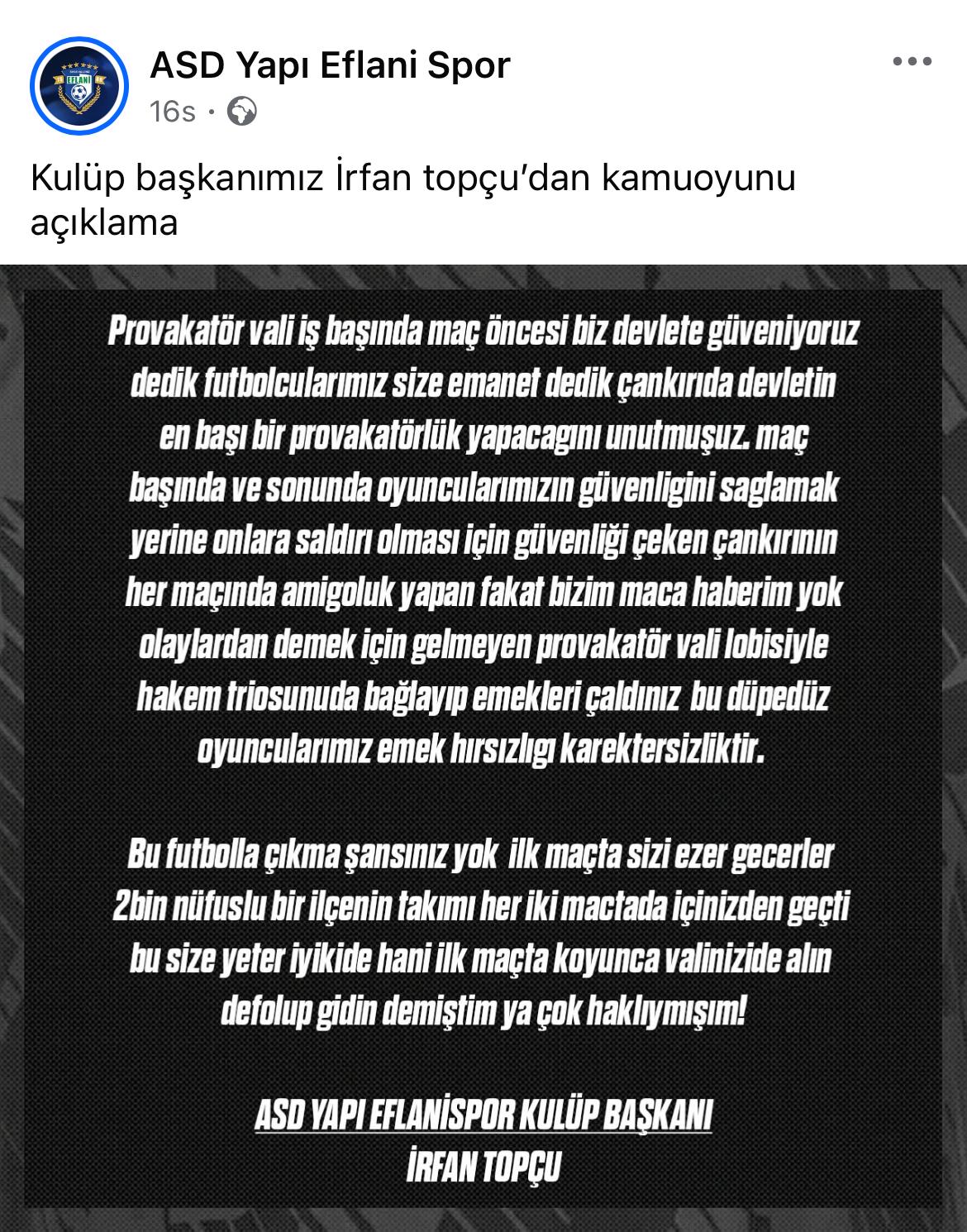Open the post's three-dot options menu
Image resolution: width=967 pixels, height=1232 pixels.
point(912,62)
